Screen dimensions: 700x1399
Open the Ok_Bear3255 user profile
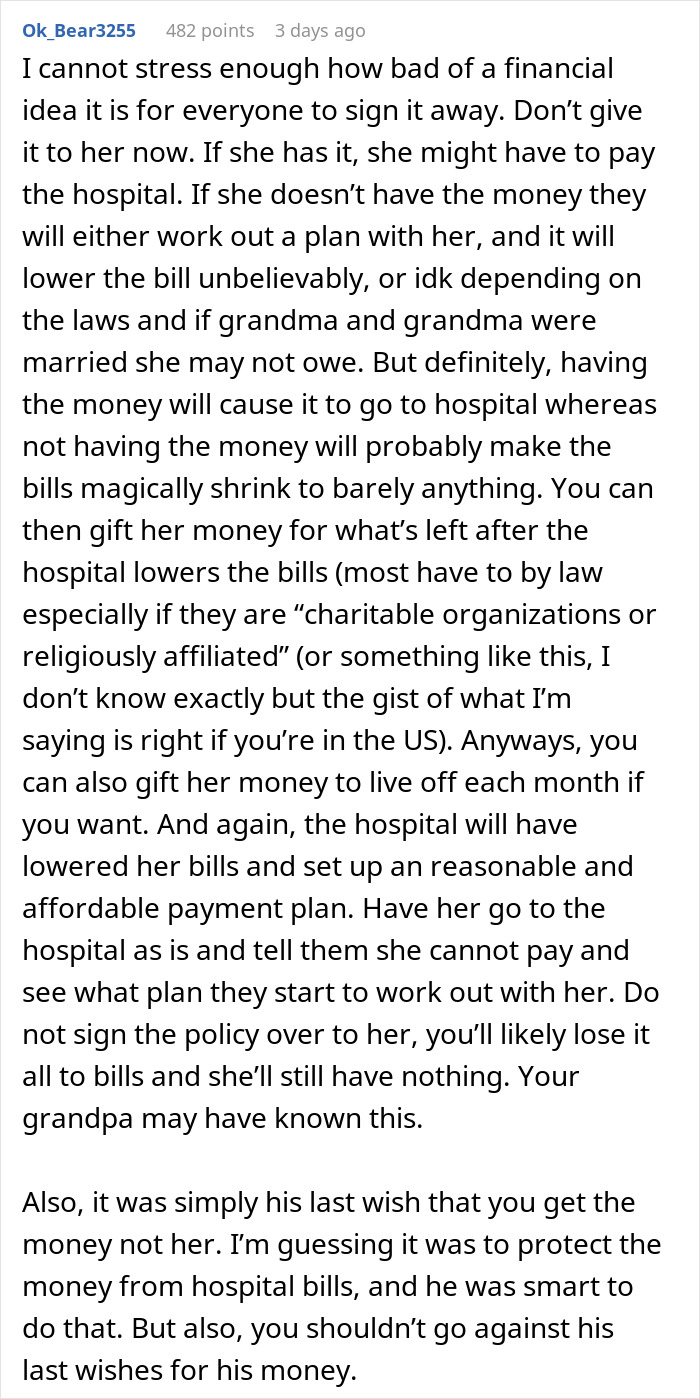(x=78, y=31)
